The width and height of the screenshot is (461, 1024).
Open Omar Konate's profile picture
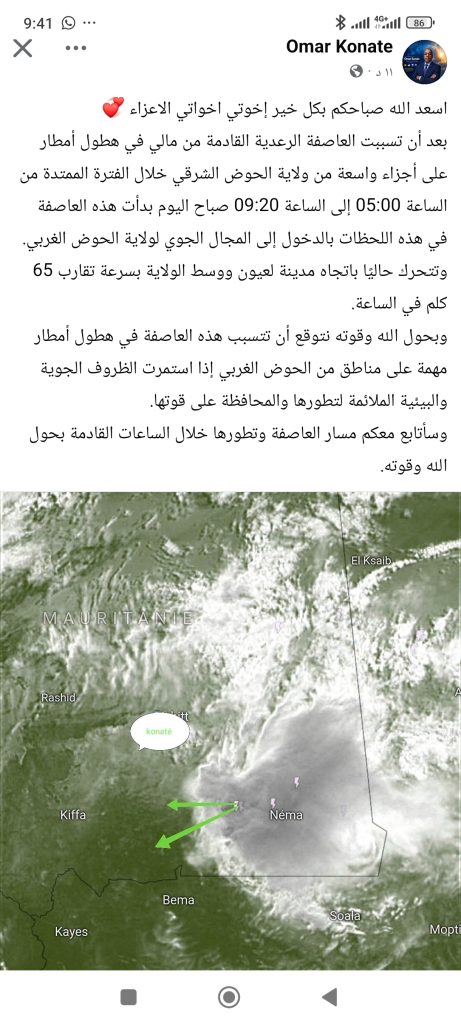[x=424, y=61]
